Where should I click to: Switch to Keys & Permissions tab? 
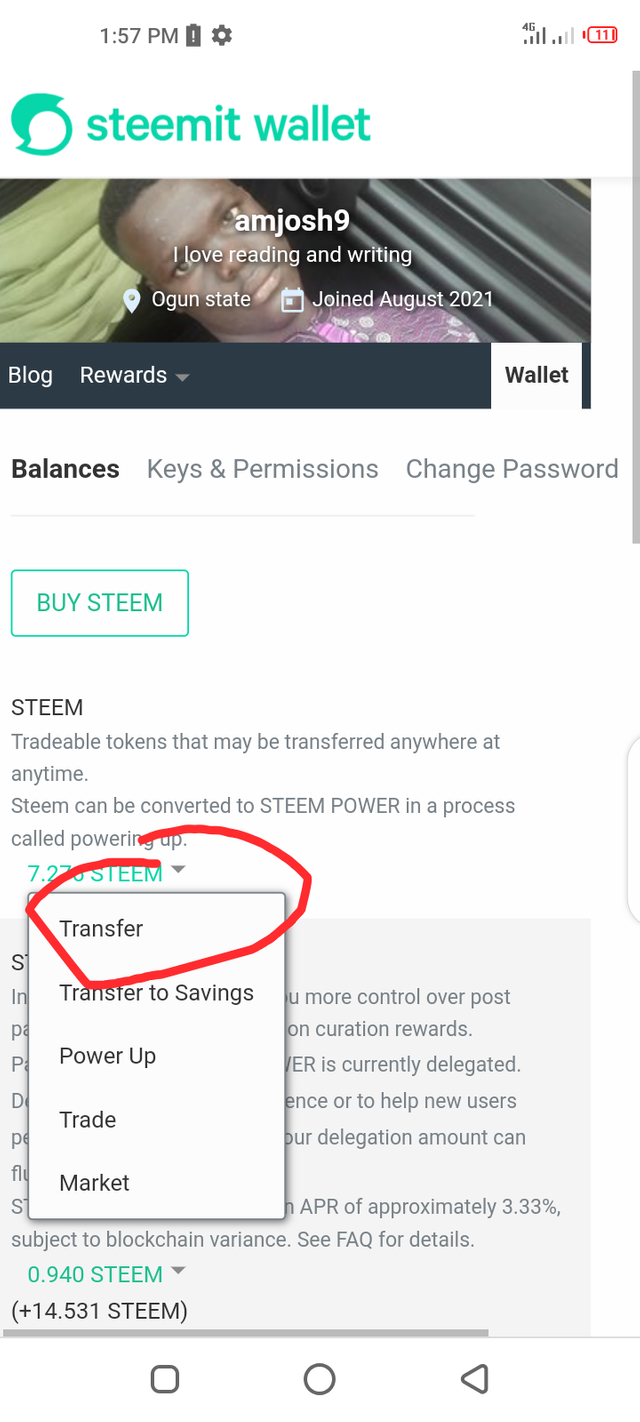[262, 469]
